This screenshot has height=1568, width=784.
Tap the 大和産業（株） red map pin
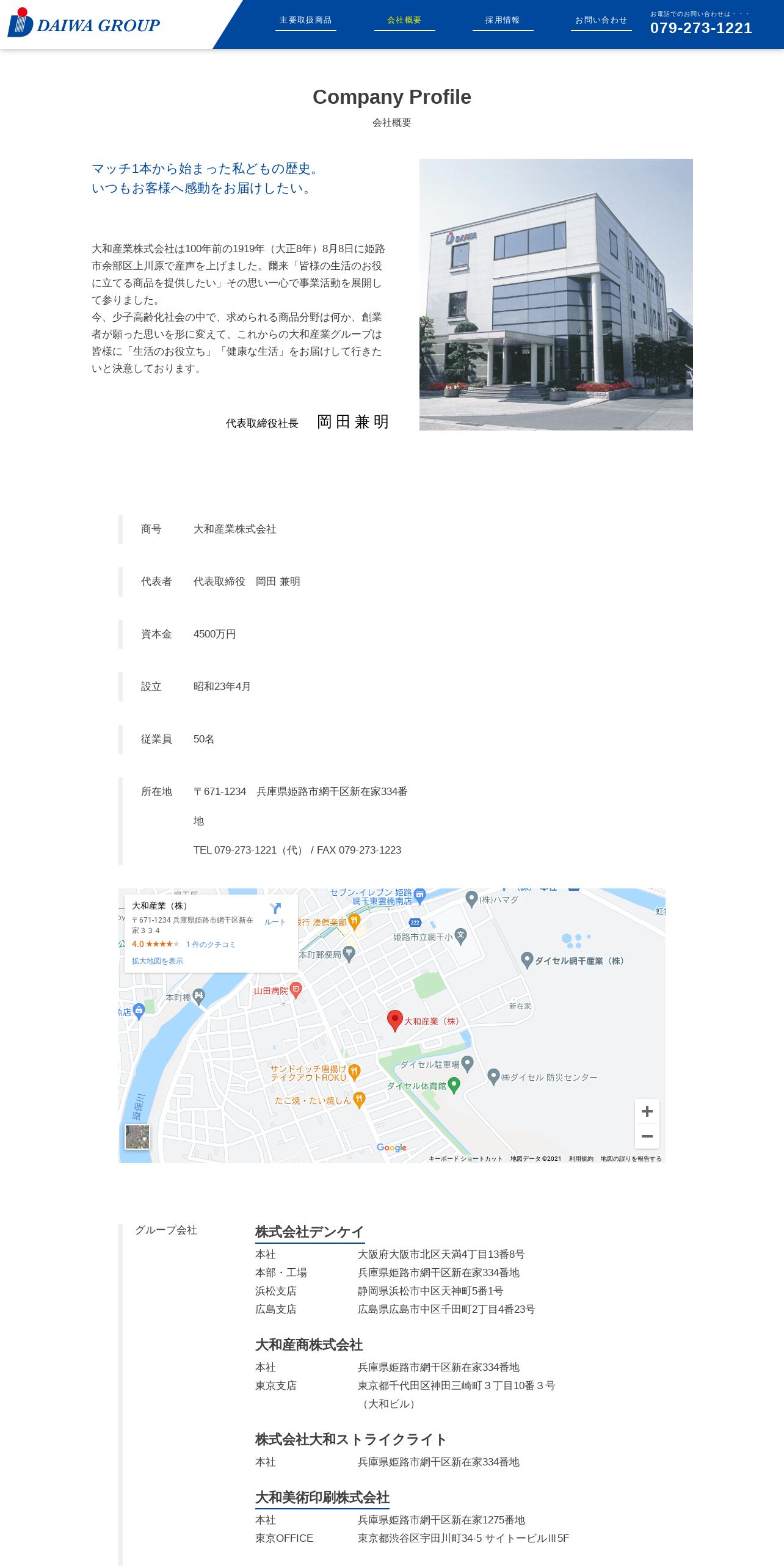[395, 1020]
